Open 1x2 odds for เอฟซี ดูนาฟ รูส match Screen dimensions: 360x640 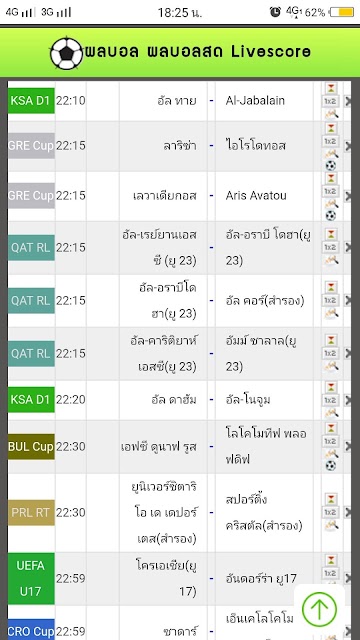click(330, 441)
